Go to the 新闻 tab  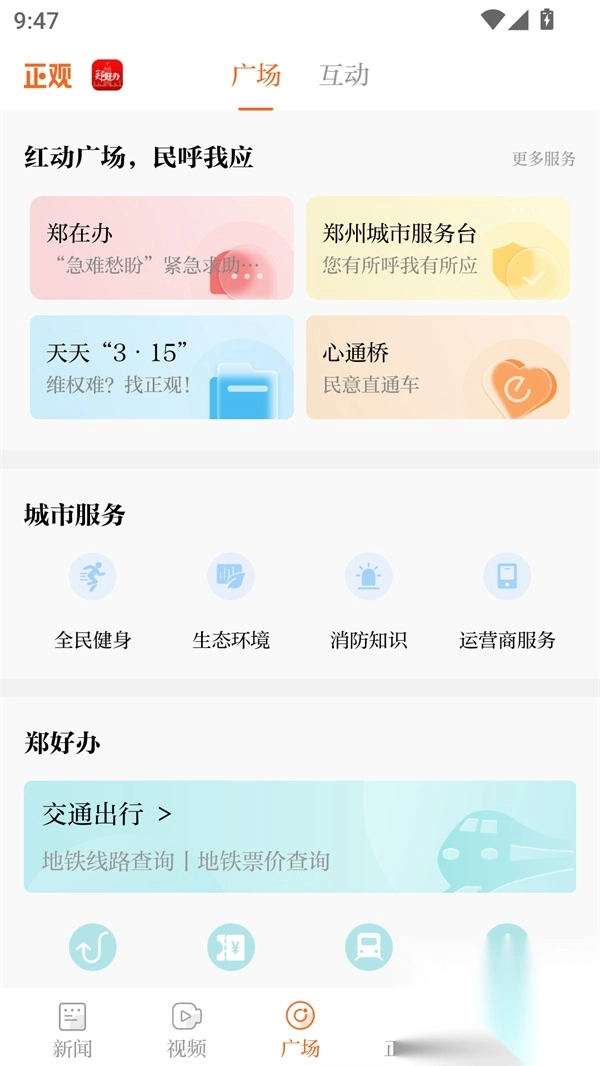72,1029
